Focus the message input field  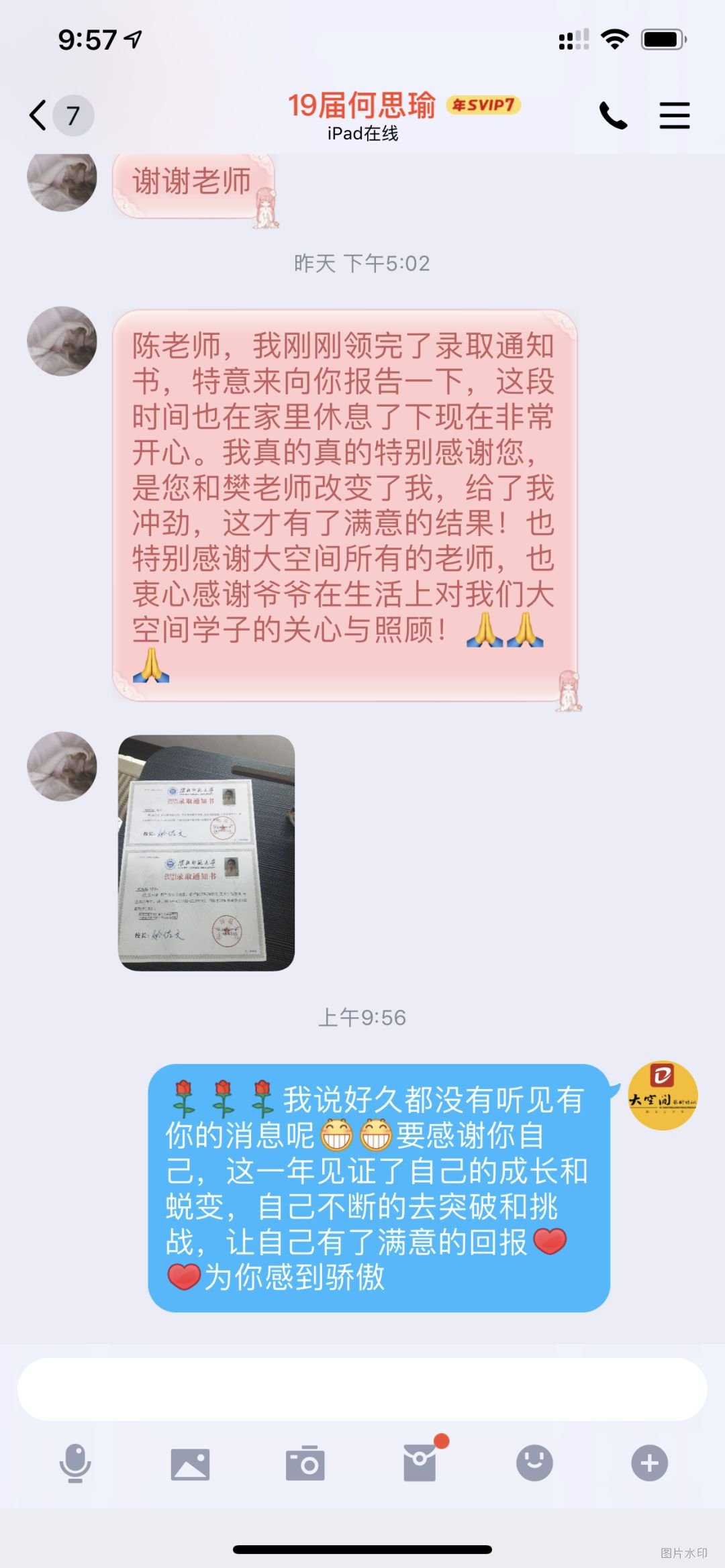pyautogui.click(x=362, y=1389)
